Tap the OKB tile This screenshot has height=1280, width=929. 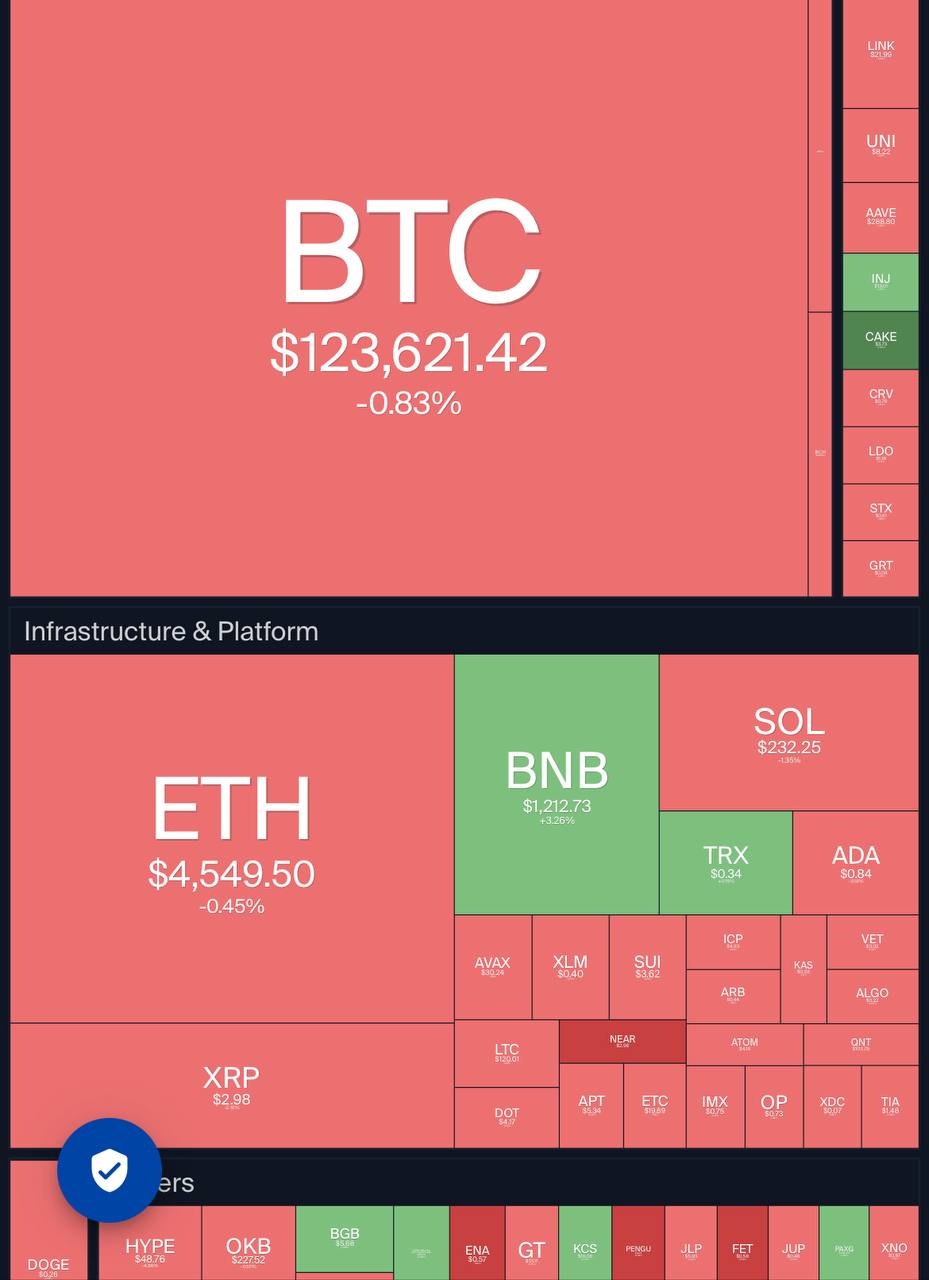248,1248
